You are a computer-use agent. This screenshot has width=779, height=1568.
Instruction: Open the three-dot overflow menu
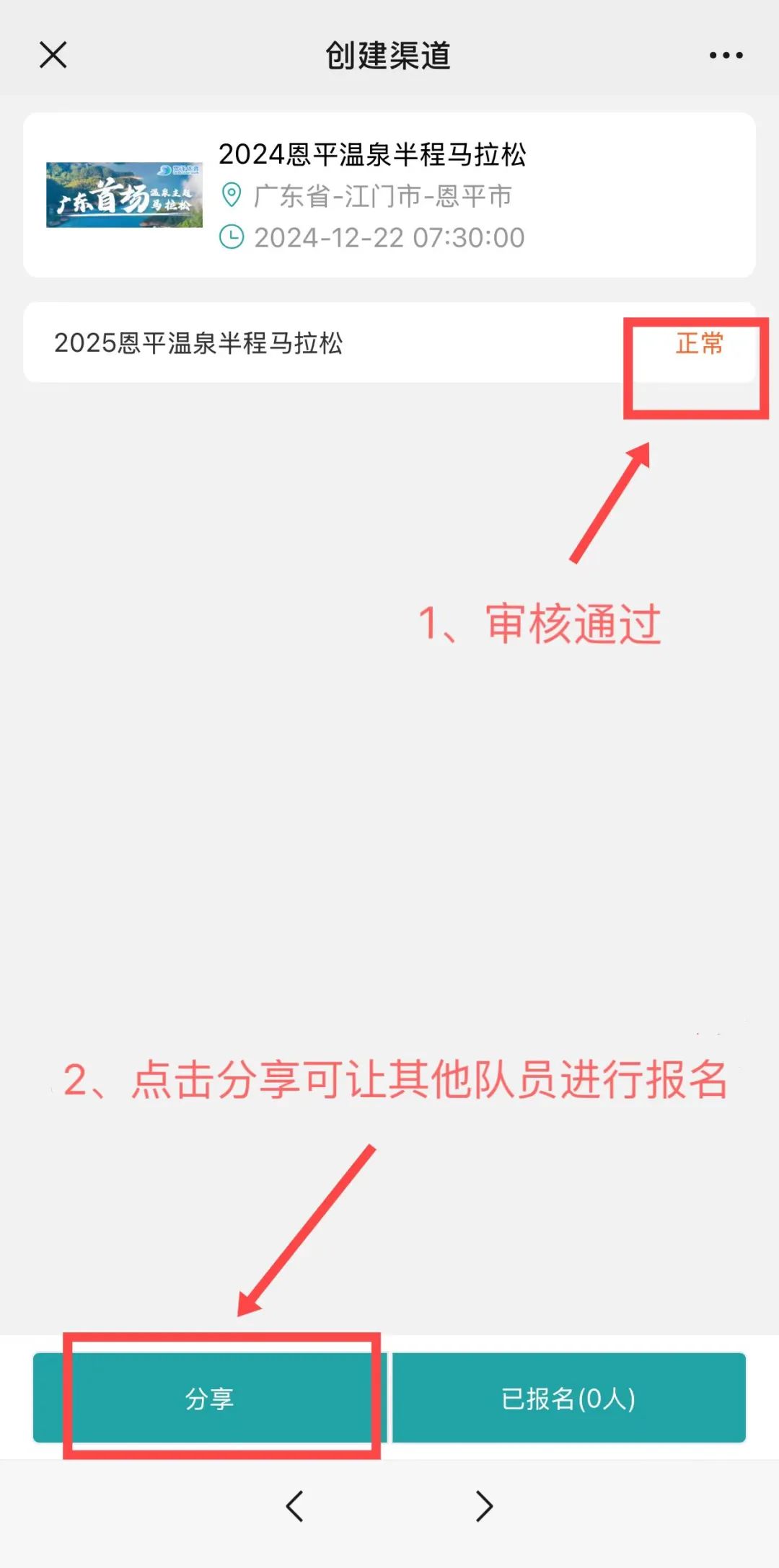click(726, 55)
